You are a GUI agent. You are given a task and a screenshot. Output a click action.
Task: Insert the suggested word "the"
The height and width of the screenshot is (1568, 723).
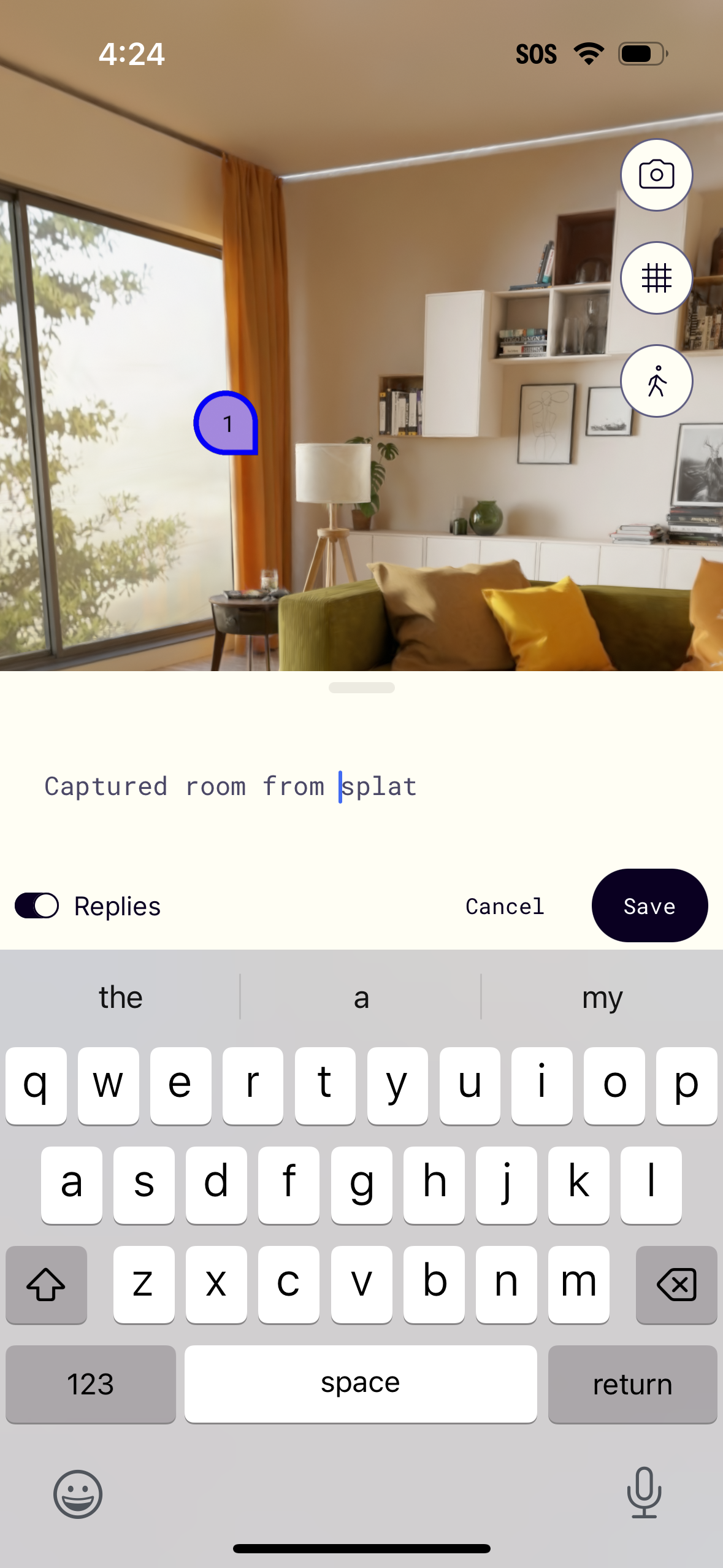[121, 997]
